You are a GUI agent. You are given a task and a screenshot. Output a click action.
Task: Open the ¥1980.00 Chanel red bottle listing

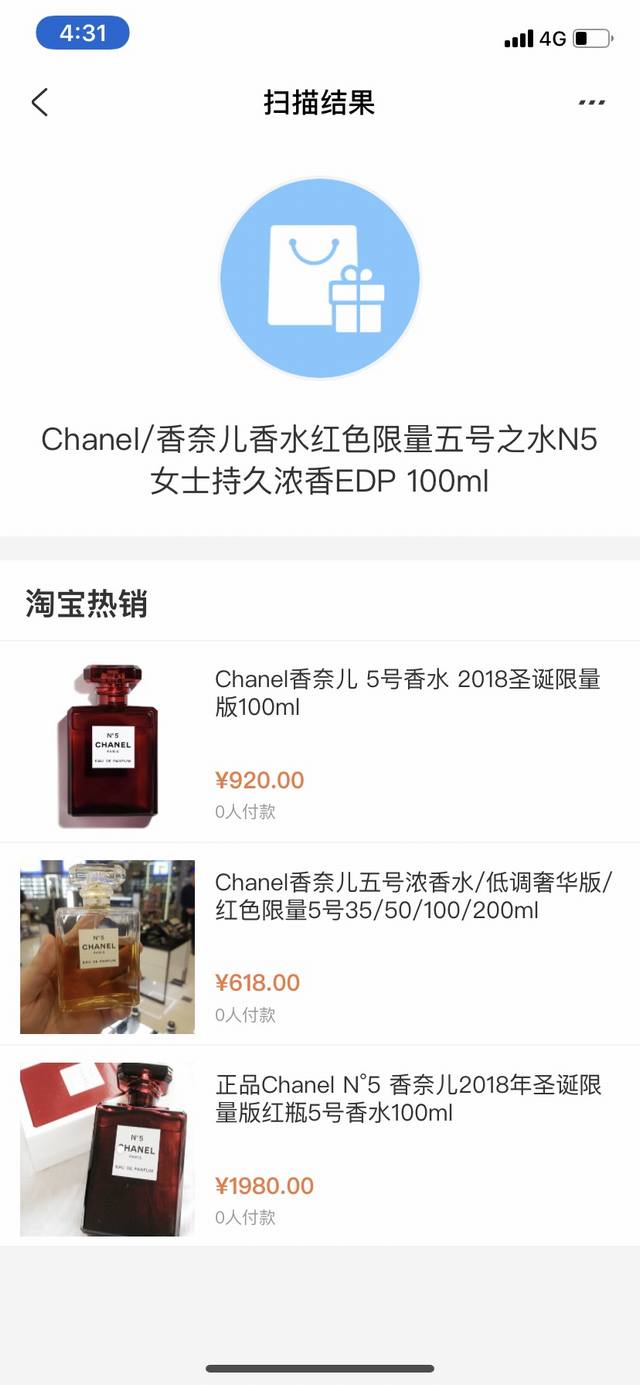tap(320, 1146)
